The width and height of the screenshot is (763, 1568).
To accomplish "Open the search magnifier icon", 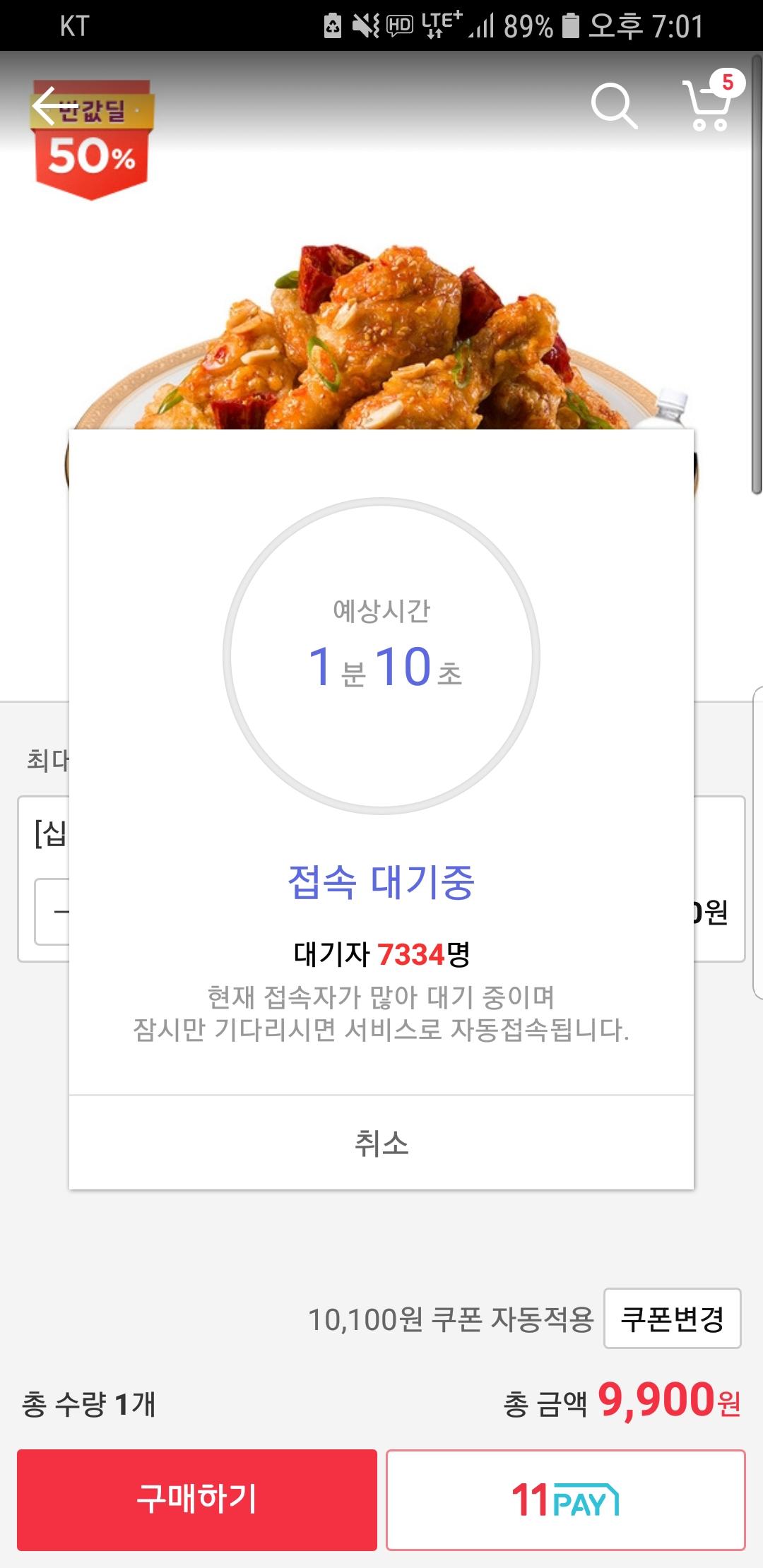I will [613, 106].
